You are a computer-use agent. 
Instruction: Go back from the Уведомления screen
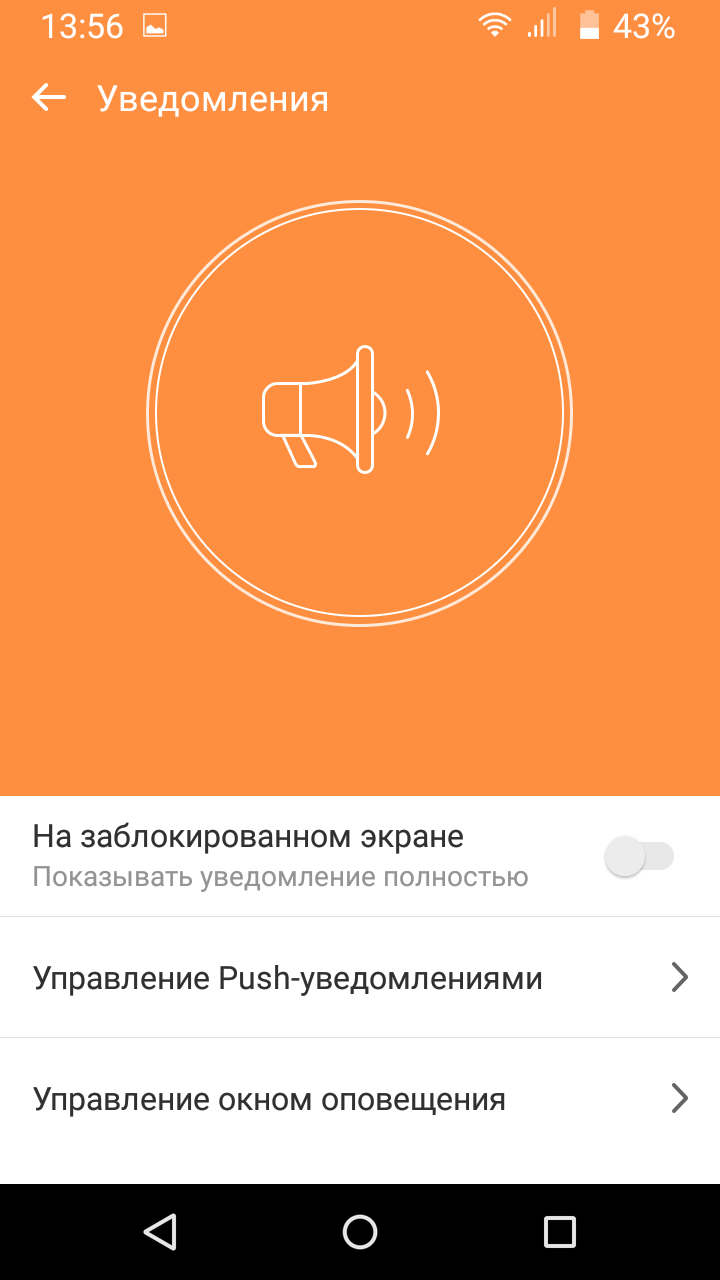pos(48,98)
